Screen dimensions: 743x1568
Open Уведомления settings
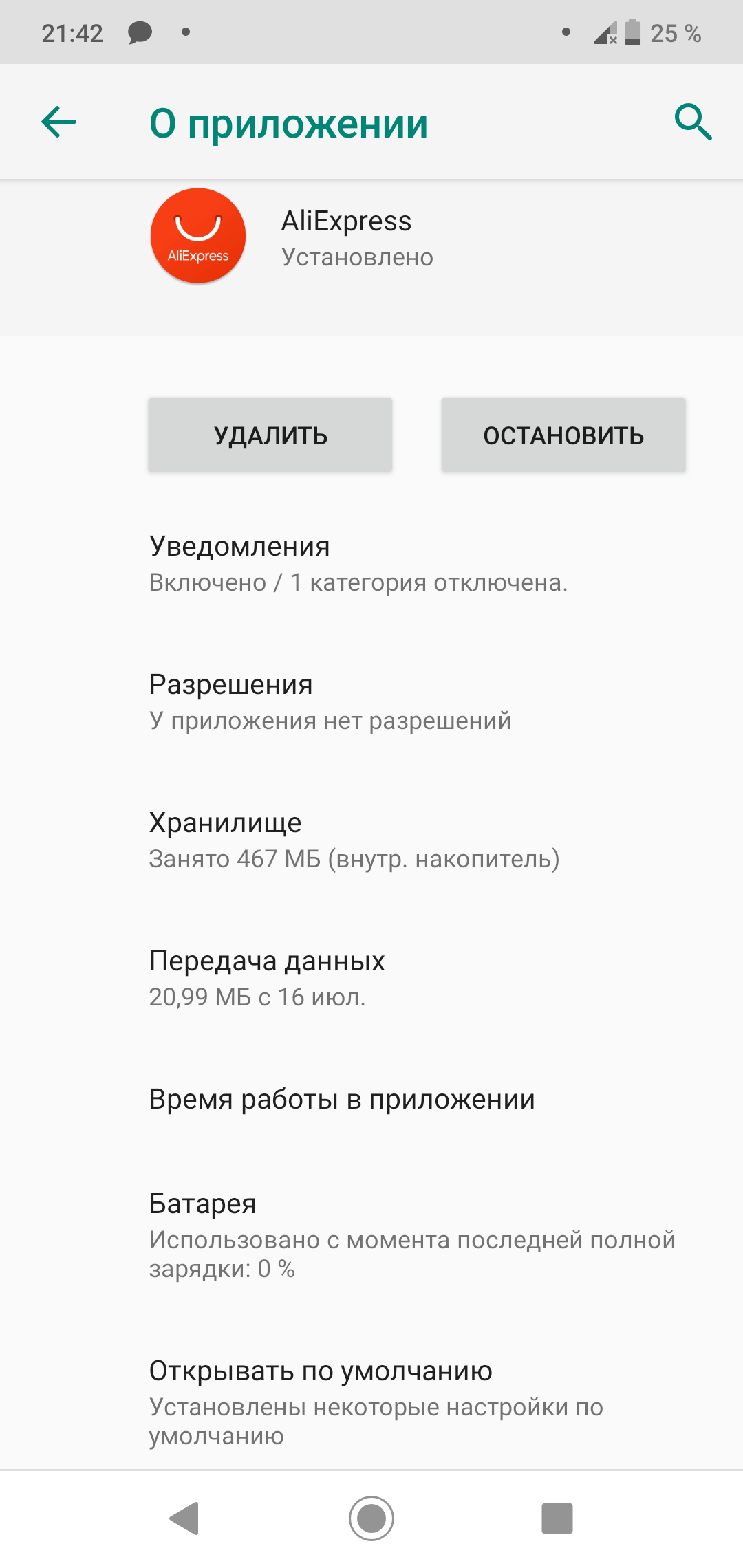coord(371,564)
